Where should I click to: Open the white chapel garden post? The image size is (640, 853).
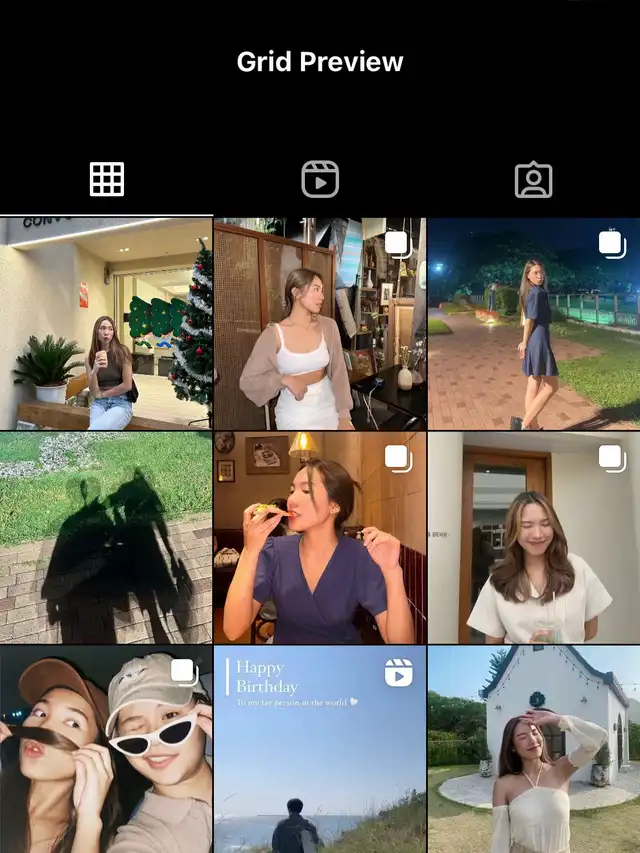[534, 750]
